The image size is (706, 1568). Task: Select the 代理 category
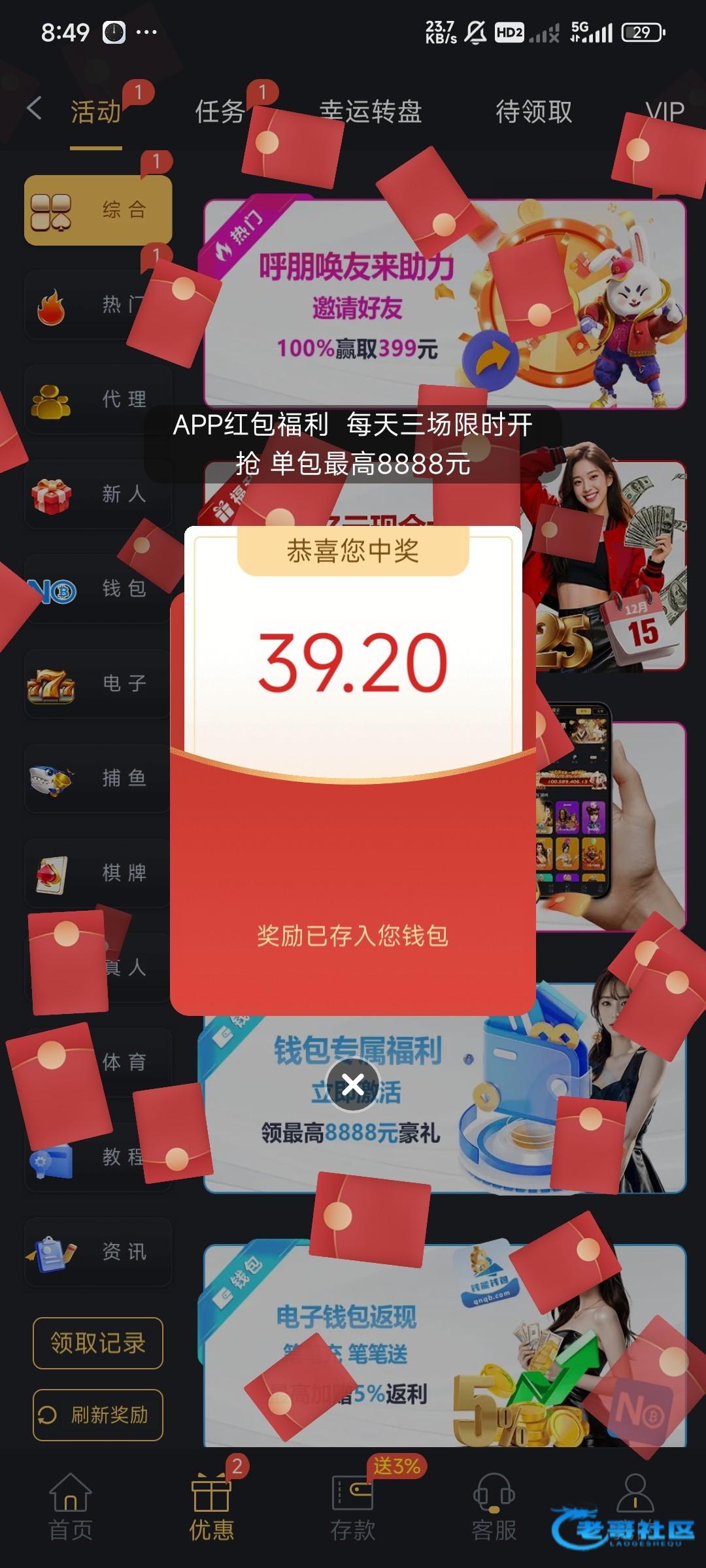click(98, 399)
